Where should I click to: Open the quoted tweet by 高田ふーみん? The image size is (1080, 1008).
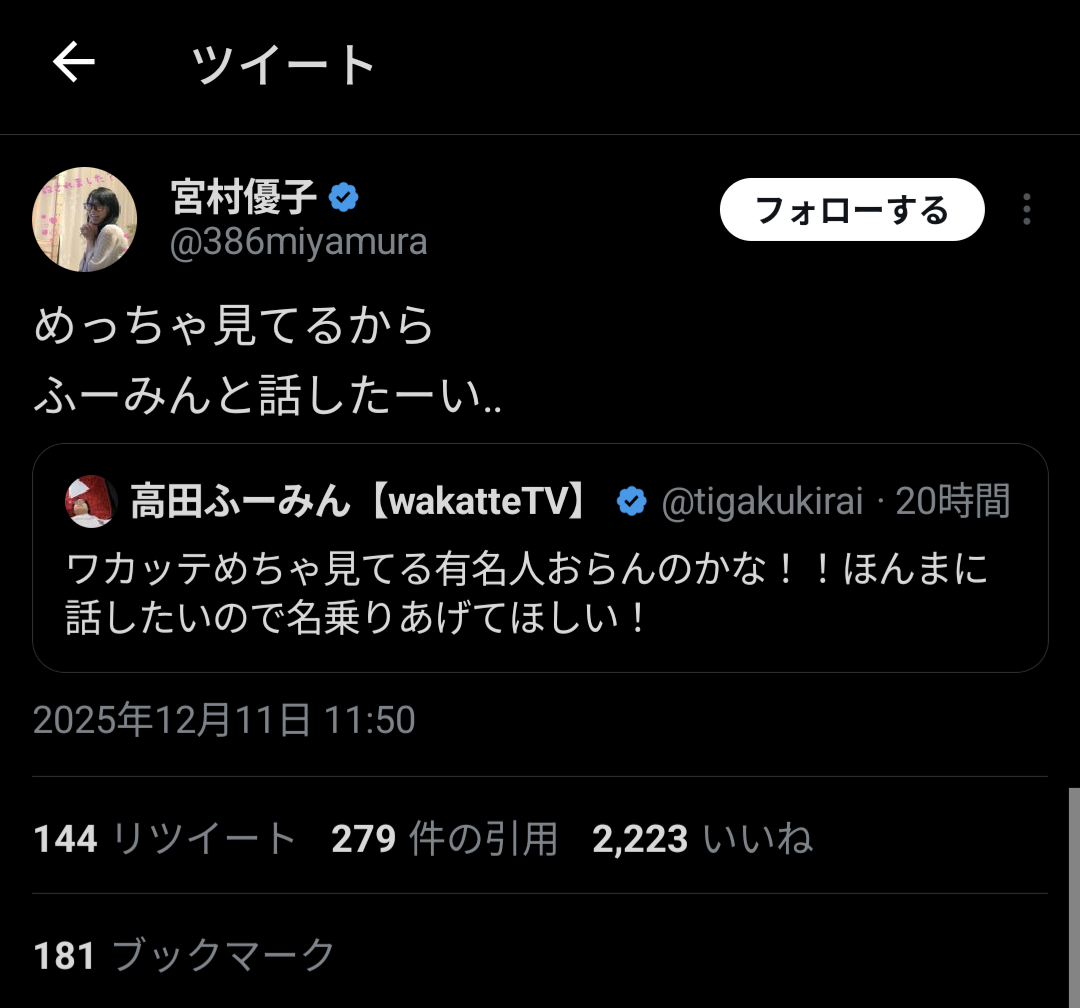click(x=540, y=557)
